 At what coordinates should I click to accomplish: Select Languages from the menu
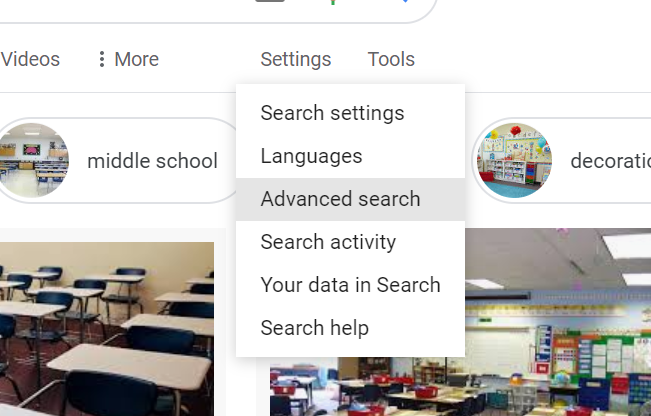click(350, 157)
